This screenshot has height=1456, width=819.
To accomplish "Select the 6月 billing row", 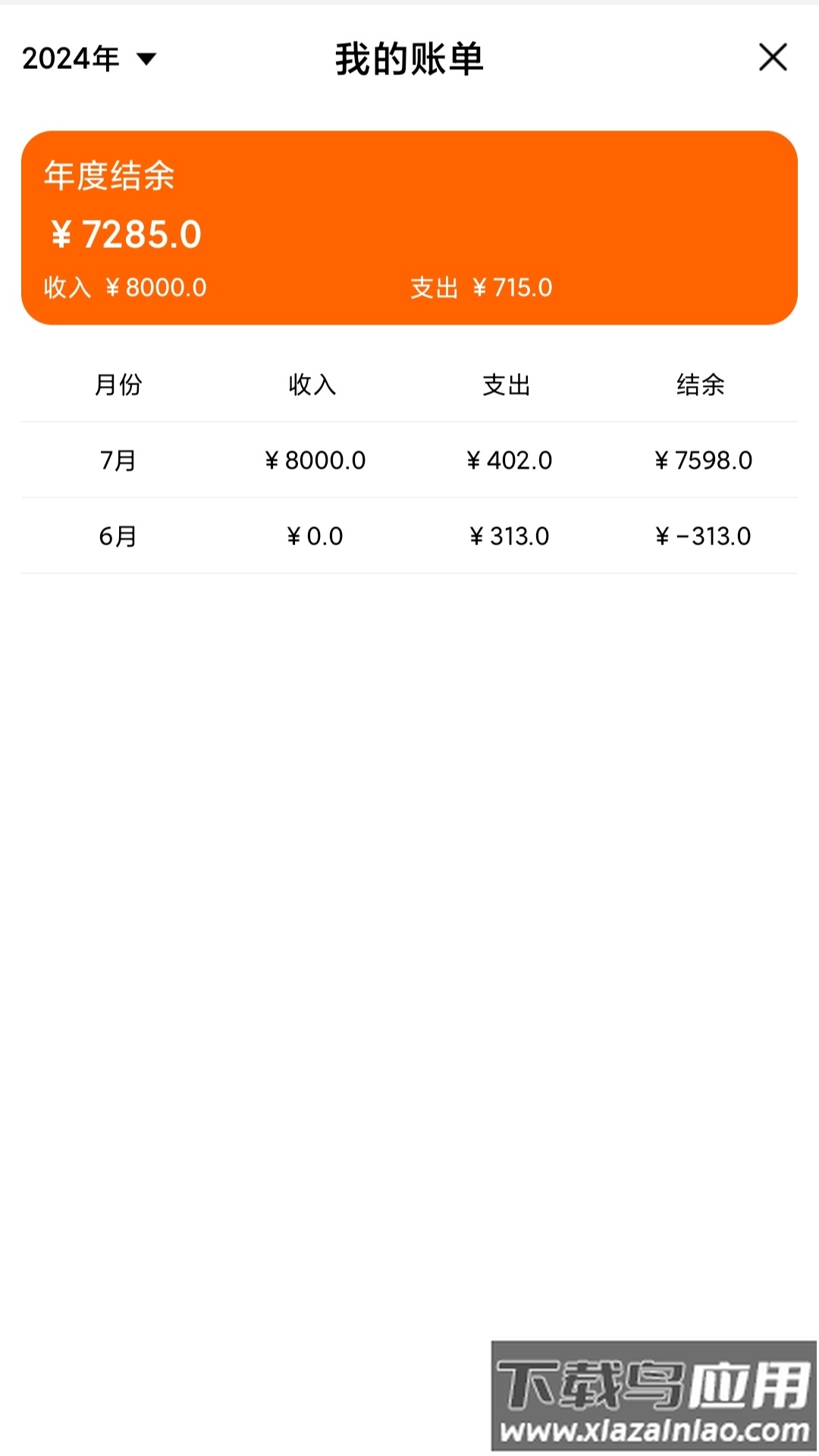I will (409, 535).
